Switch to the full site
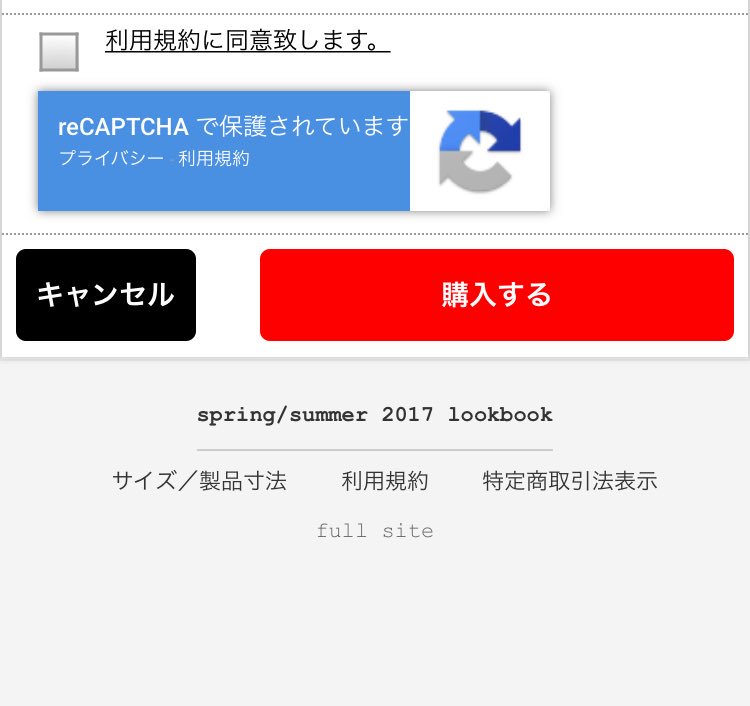750x706 pixels. pos(375,530)
